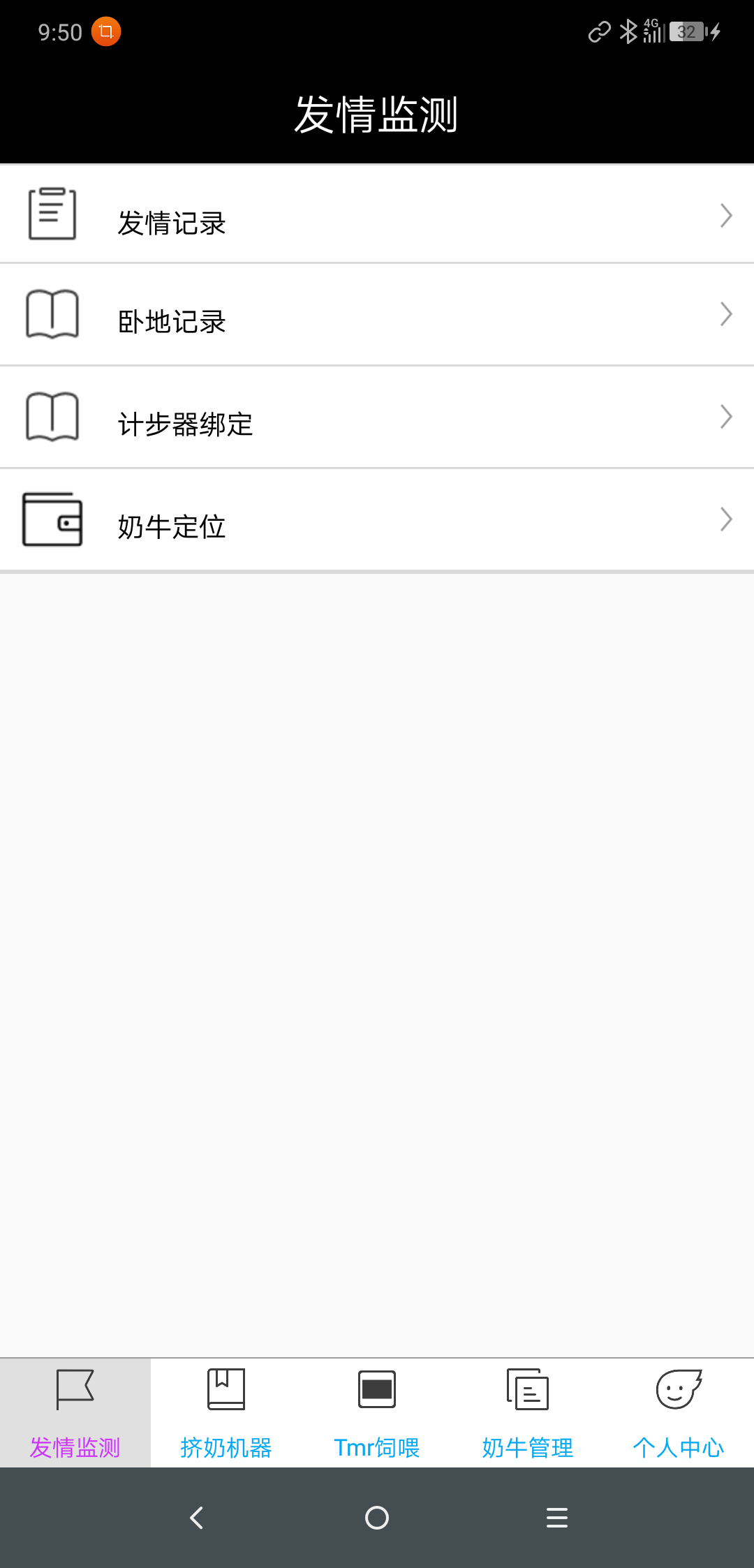Switch to the Tmr饲喂 tab
The width and height of the screenshot is (754, 1568).
[x=377, y=1413]
